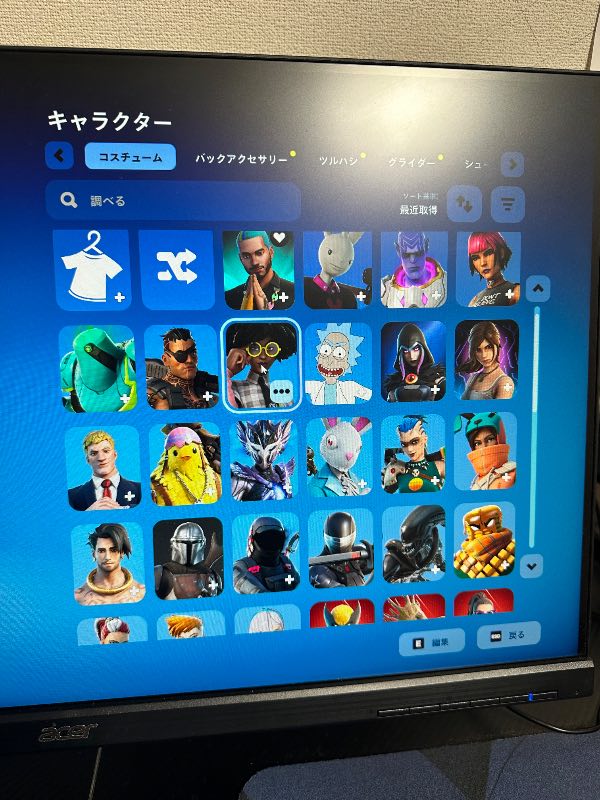Tap the 戻る back button
The width and height of the screenshot is (600, 800).
coord(508,635)
